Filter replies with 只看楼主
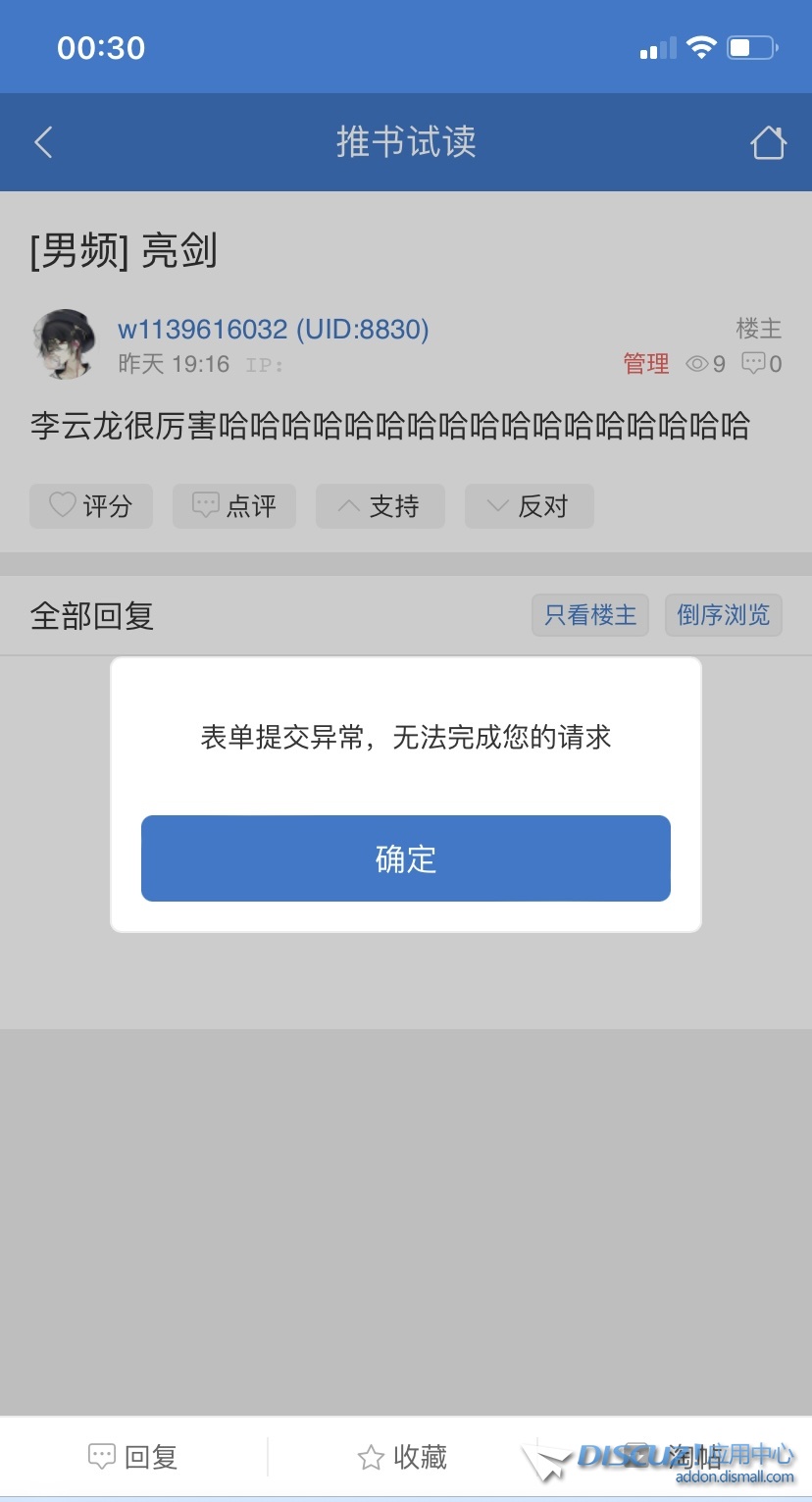The width and height of the screenshot is (812, 1502). click(x=590, y=615)
